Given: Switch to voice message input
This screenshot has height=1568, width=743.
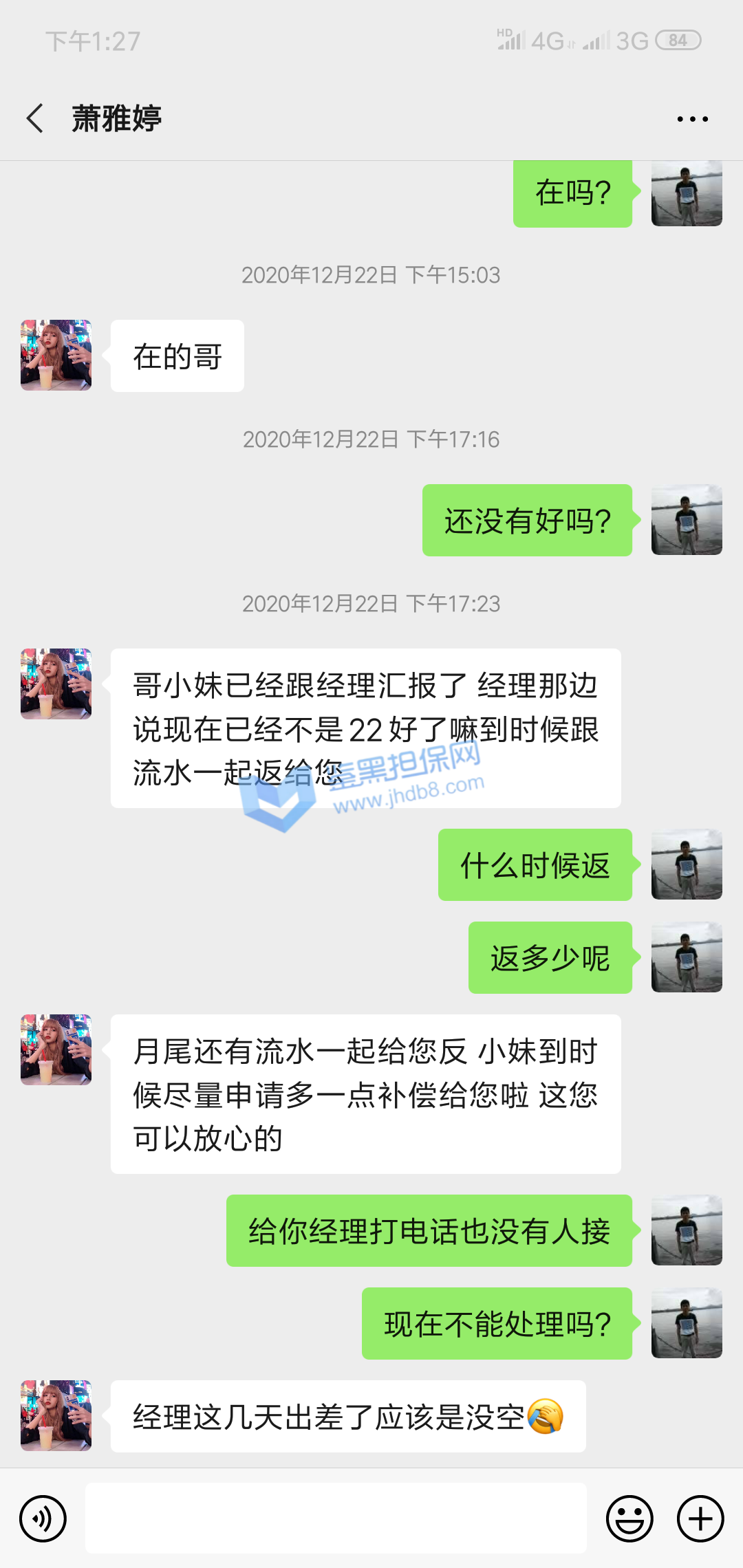Looking at the screenshot, I should tap(43, 1518).
